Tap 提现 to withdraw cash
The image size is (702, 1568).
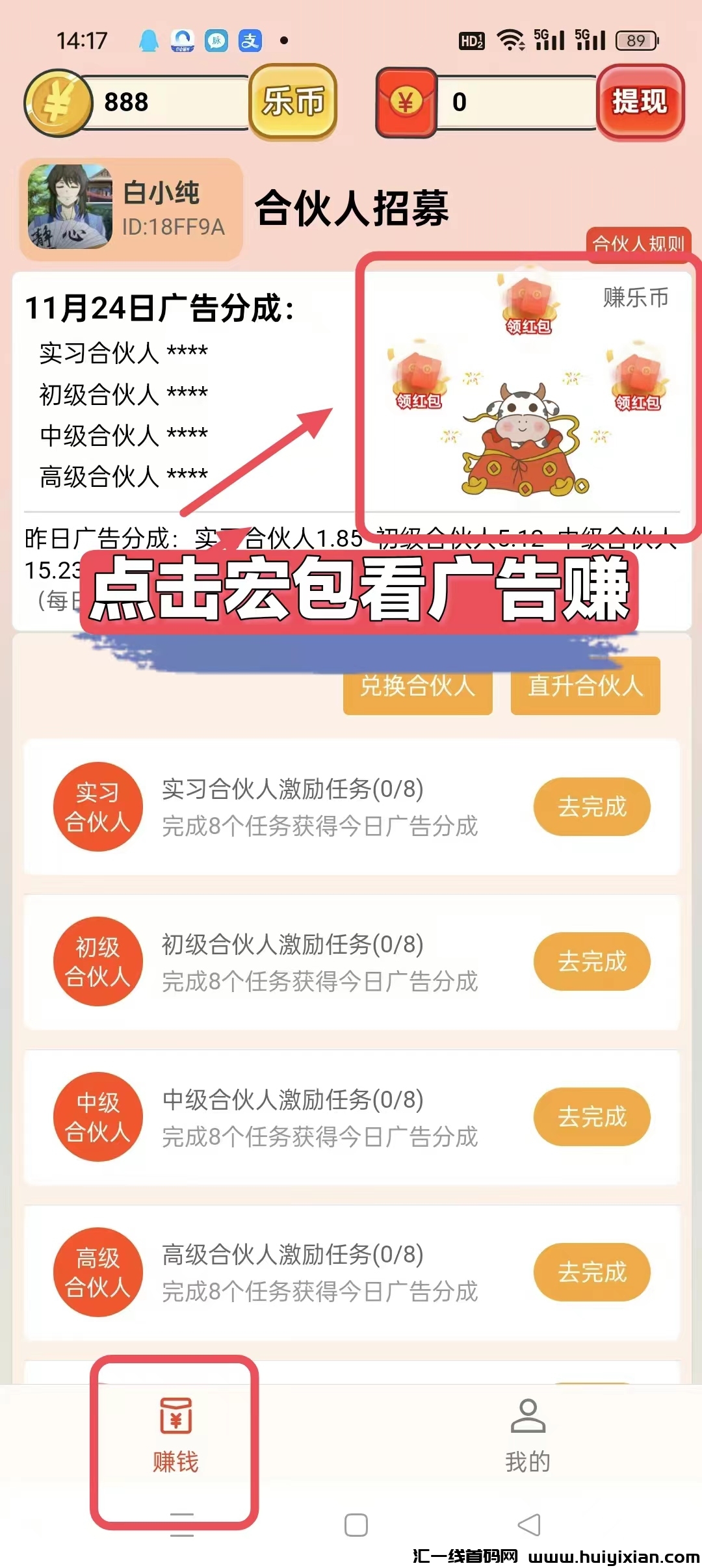click(x=640, y=102)
